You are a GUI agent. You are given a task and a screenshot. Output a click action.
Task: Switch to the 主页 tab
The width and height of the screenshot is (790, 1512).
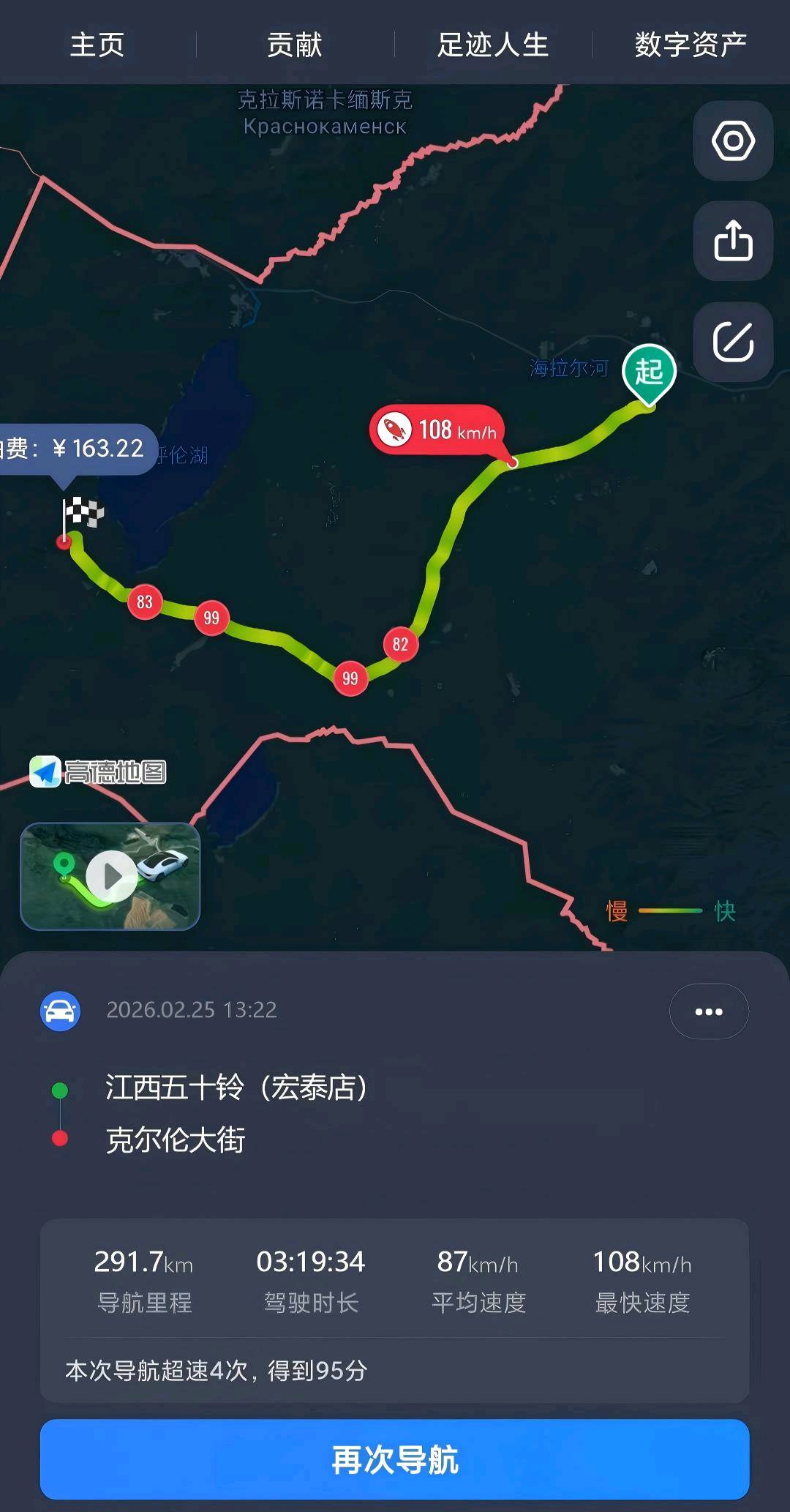pos(97,45)
